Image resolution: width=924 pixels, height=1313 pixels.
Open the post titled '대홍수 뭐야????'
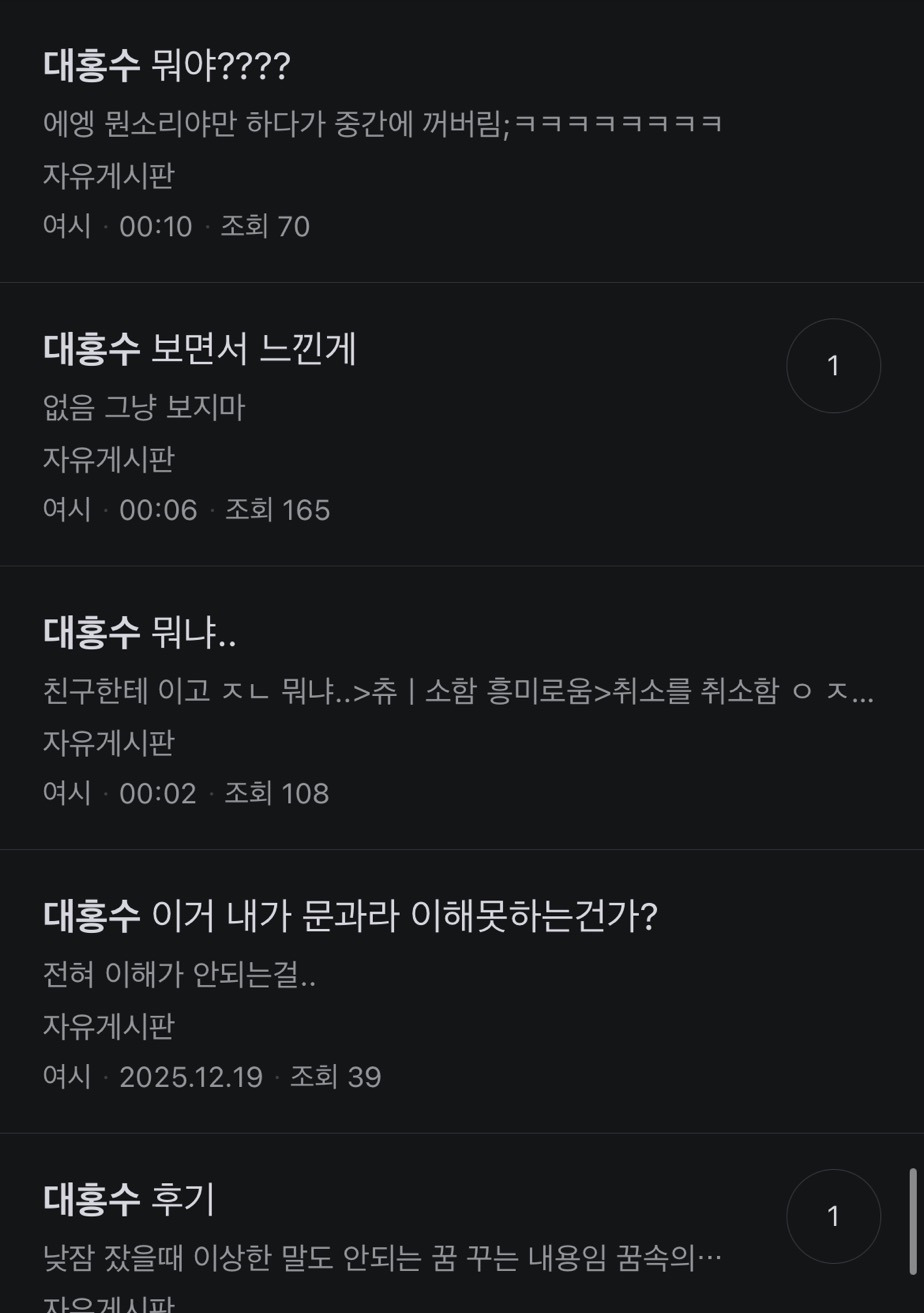tap(167, 66)
